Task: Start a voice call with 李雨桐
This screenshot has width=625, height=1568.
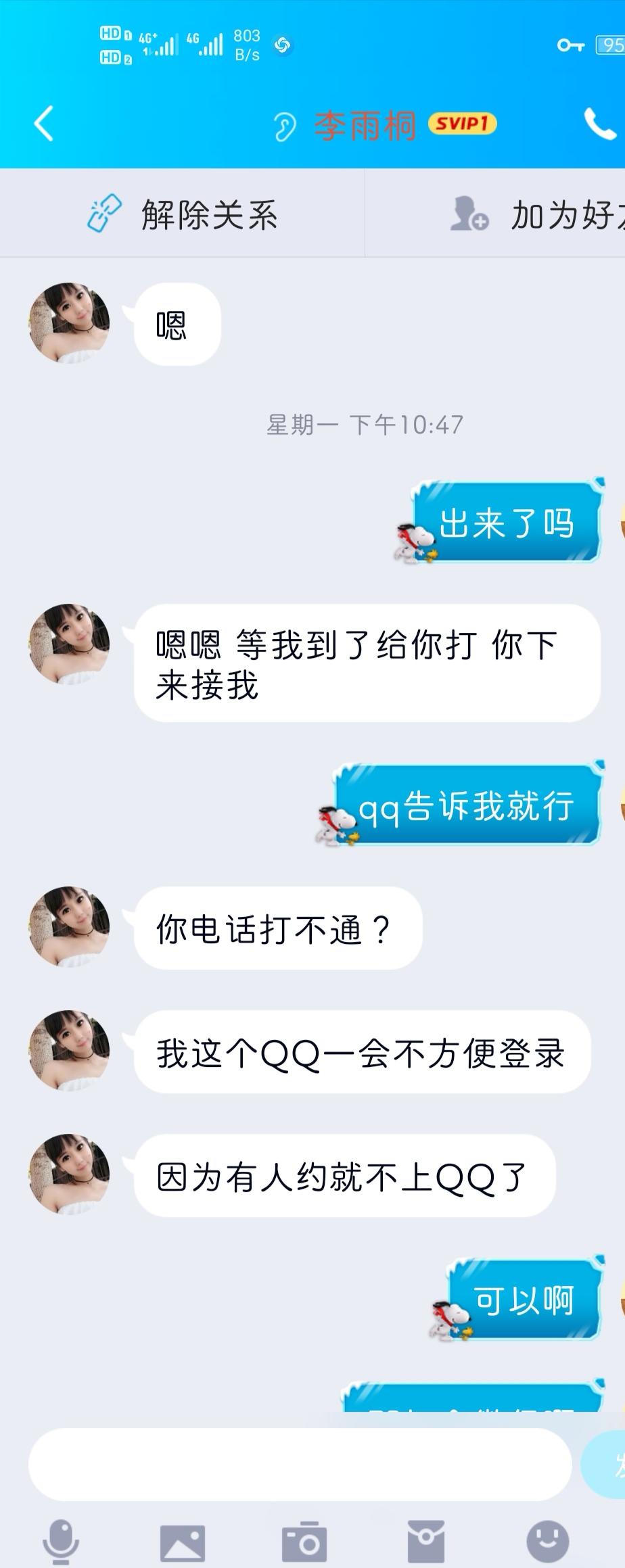Action: pyautogui.click(x=599, y=124)
